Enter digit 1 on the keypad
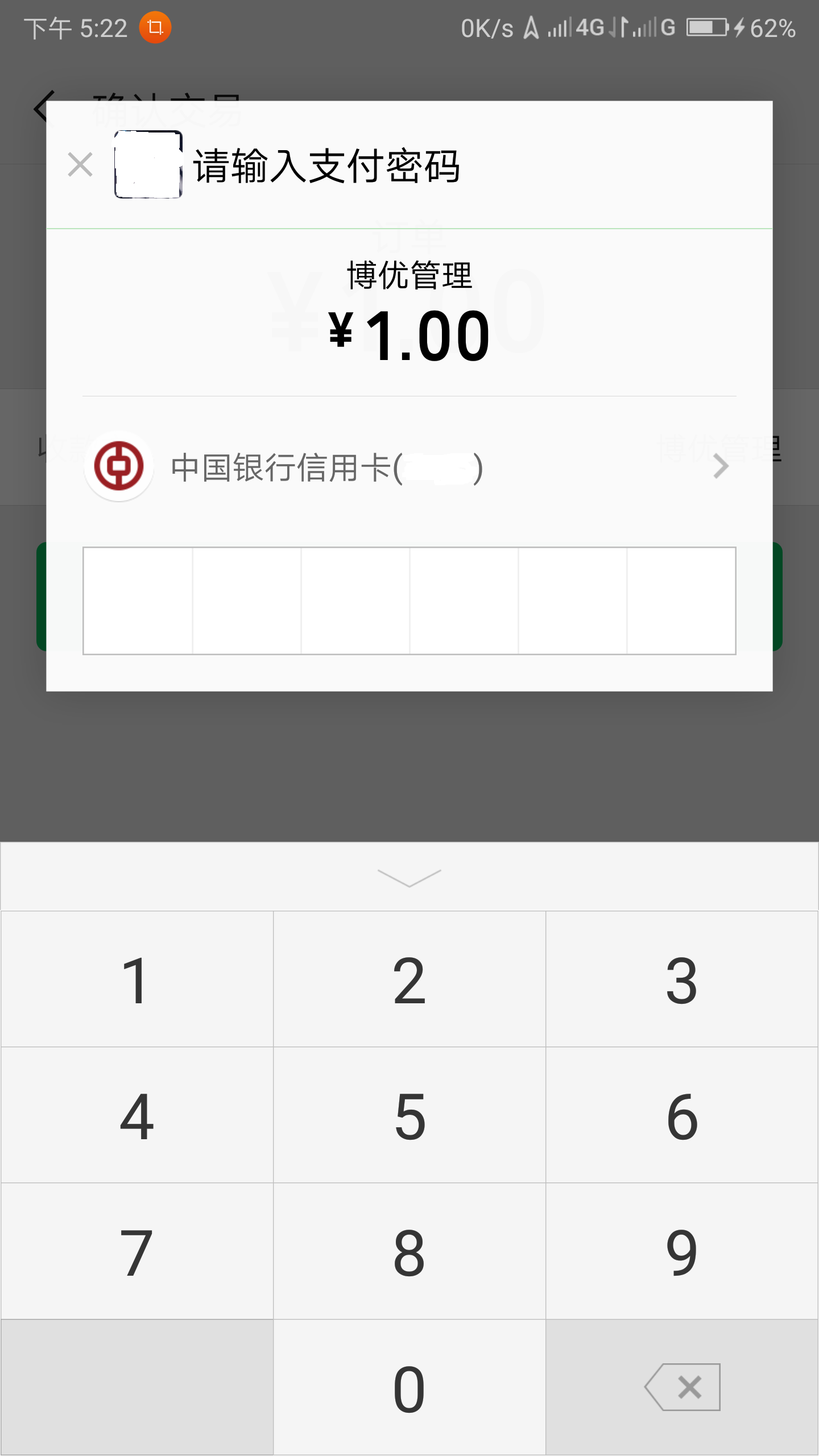The height and width of the screenshot is (1456, 819). coord(136,979)
